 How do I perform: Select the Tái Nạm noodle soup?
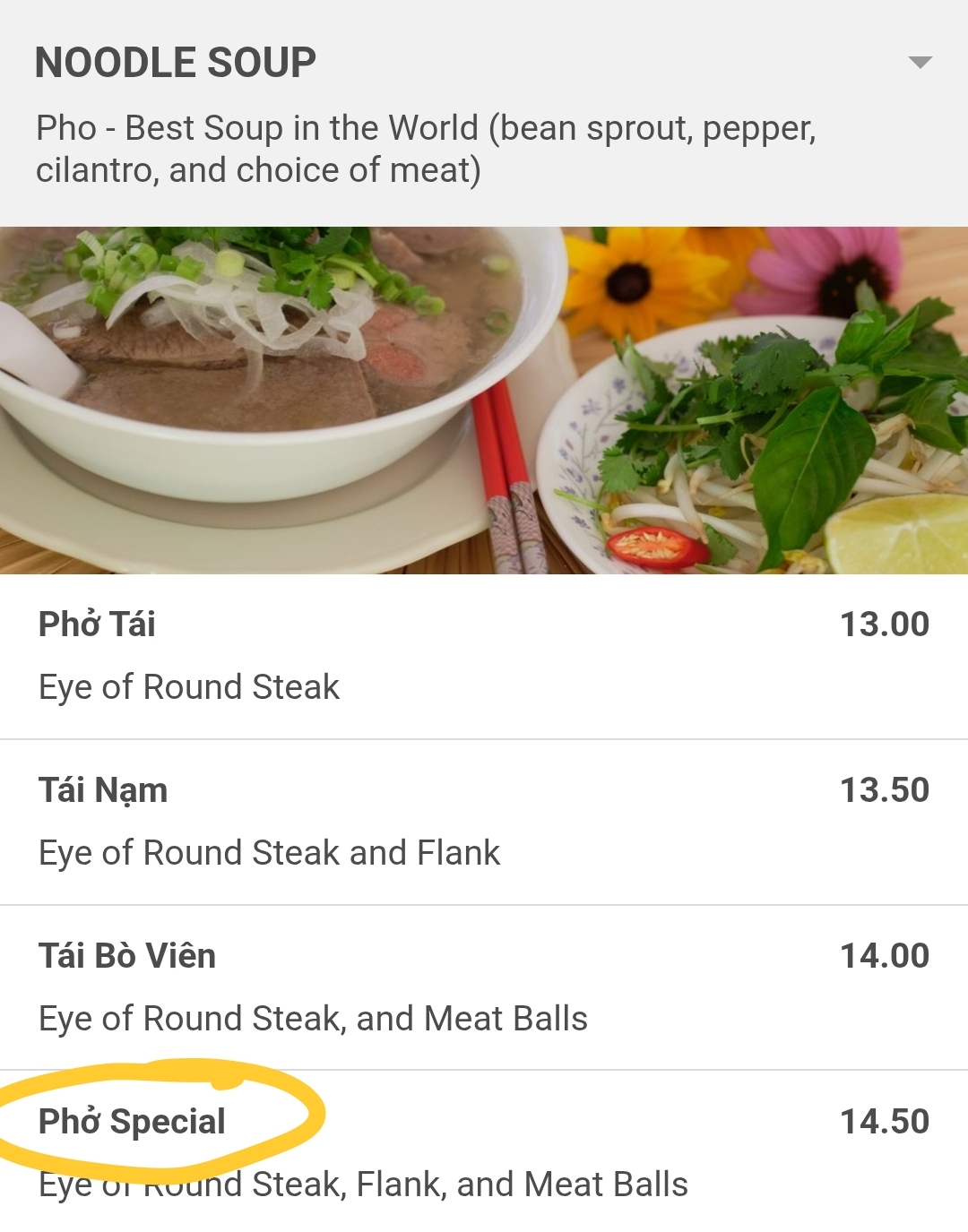pyautogui.click(x=103, y=790)
